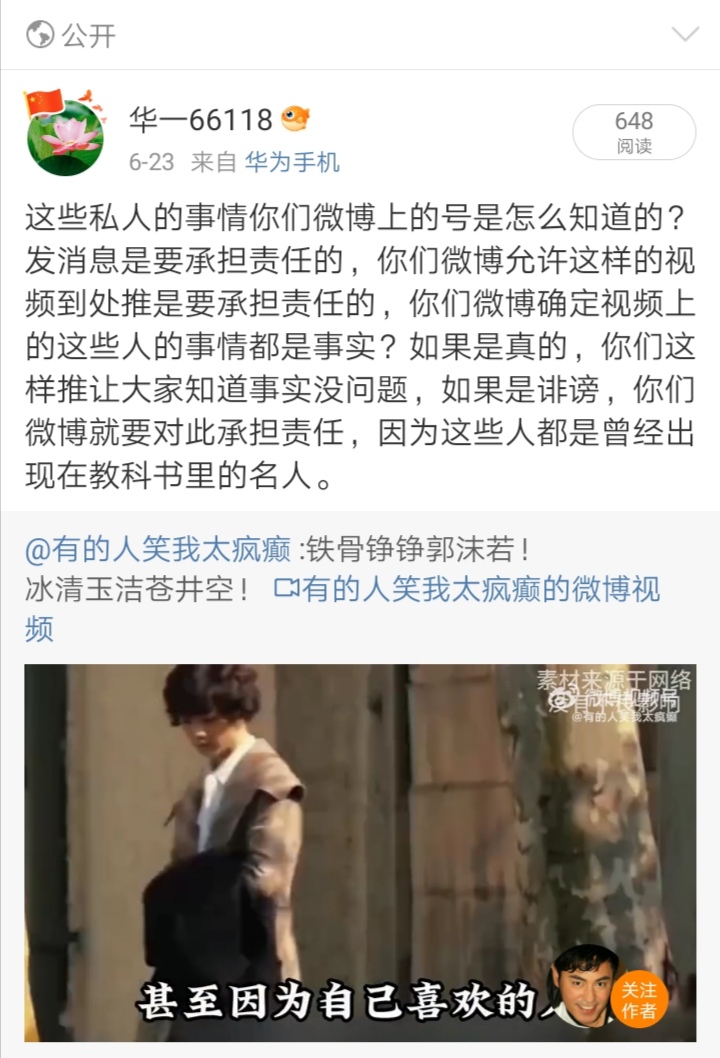Image resolution: width=720 pixels, height=1058 pixels.
Task: Open the 有的人笑我太疯癫的微博视频 link
Action: tap(470, 590)
